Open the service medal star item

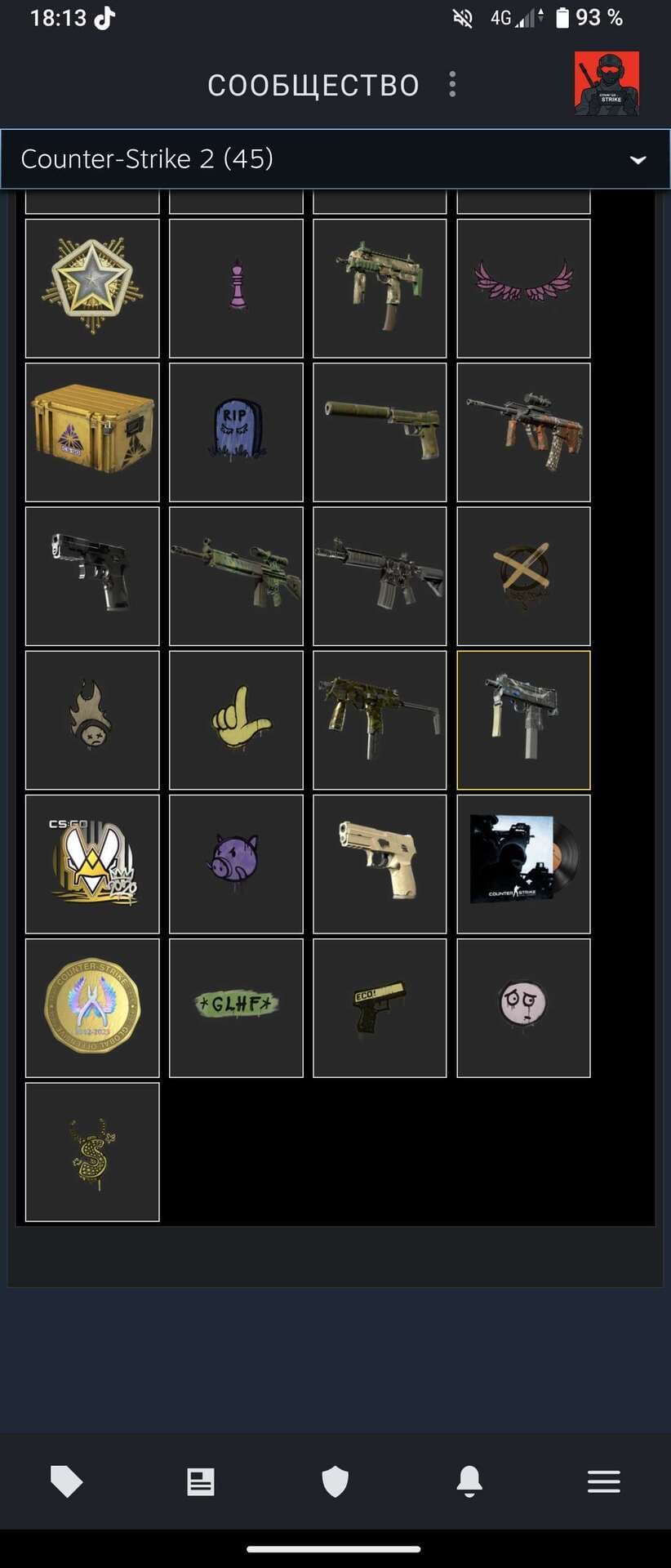pos(92,287)
